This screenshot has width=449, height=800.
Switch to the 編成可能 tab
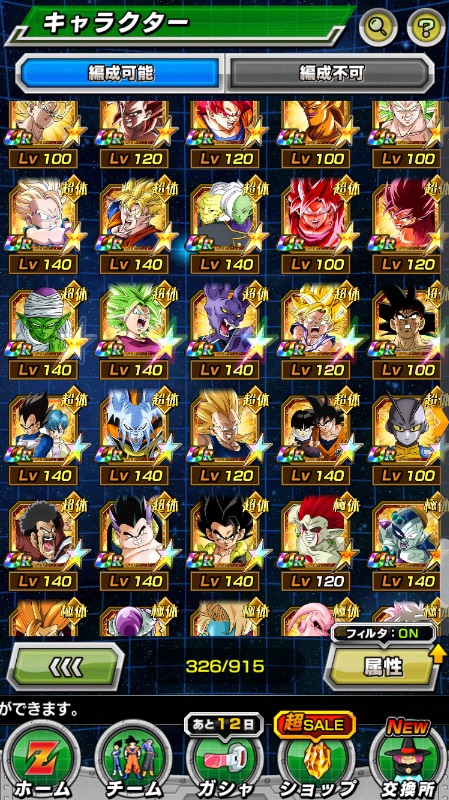pos(120,73)
